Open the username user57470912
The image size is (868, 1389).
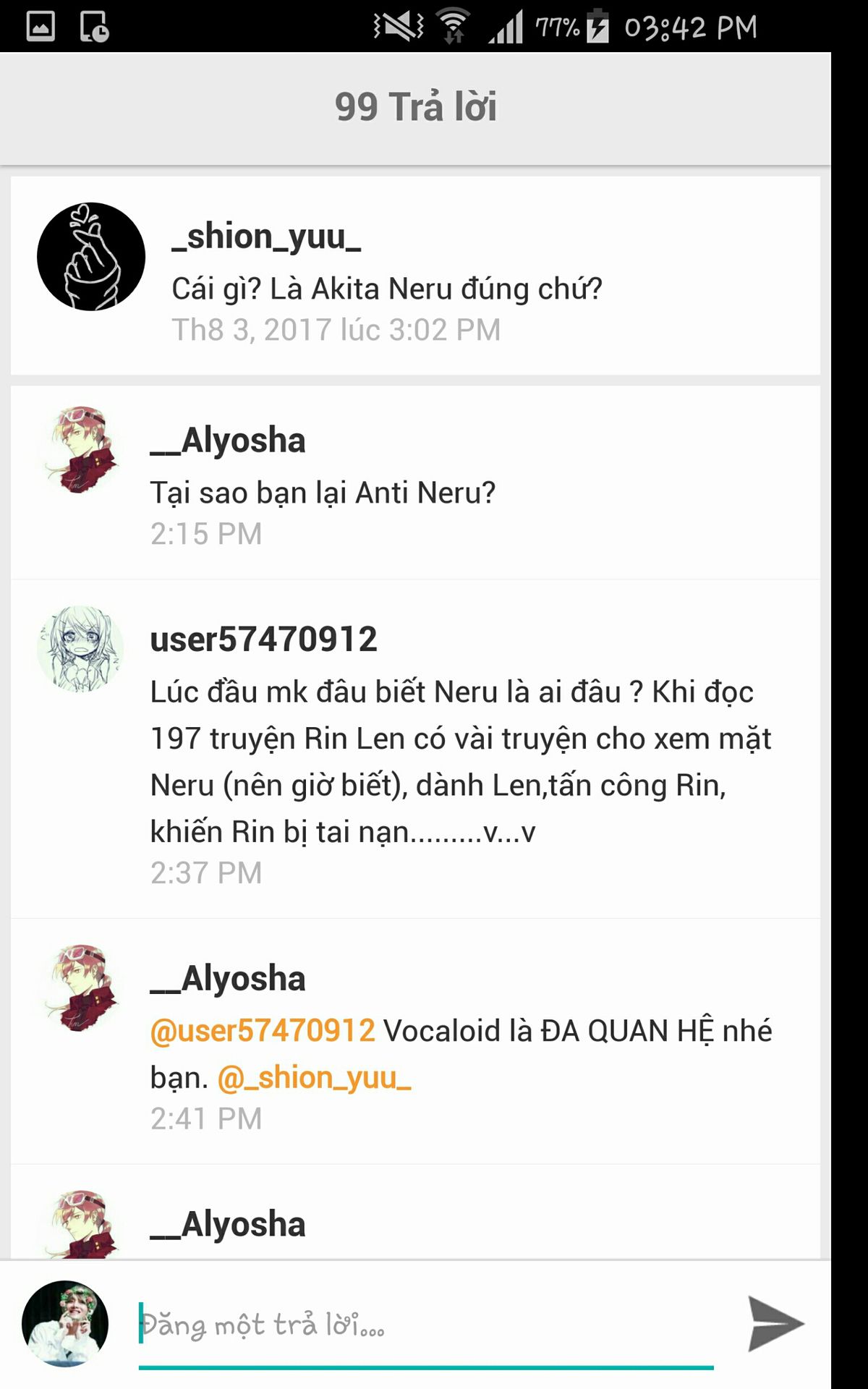click(263, 640)
